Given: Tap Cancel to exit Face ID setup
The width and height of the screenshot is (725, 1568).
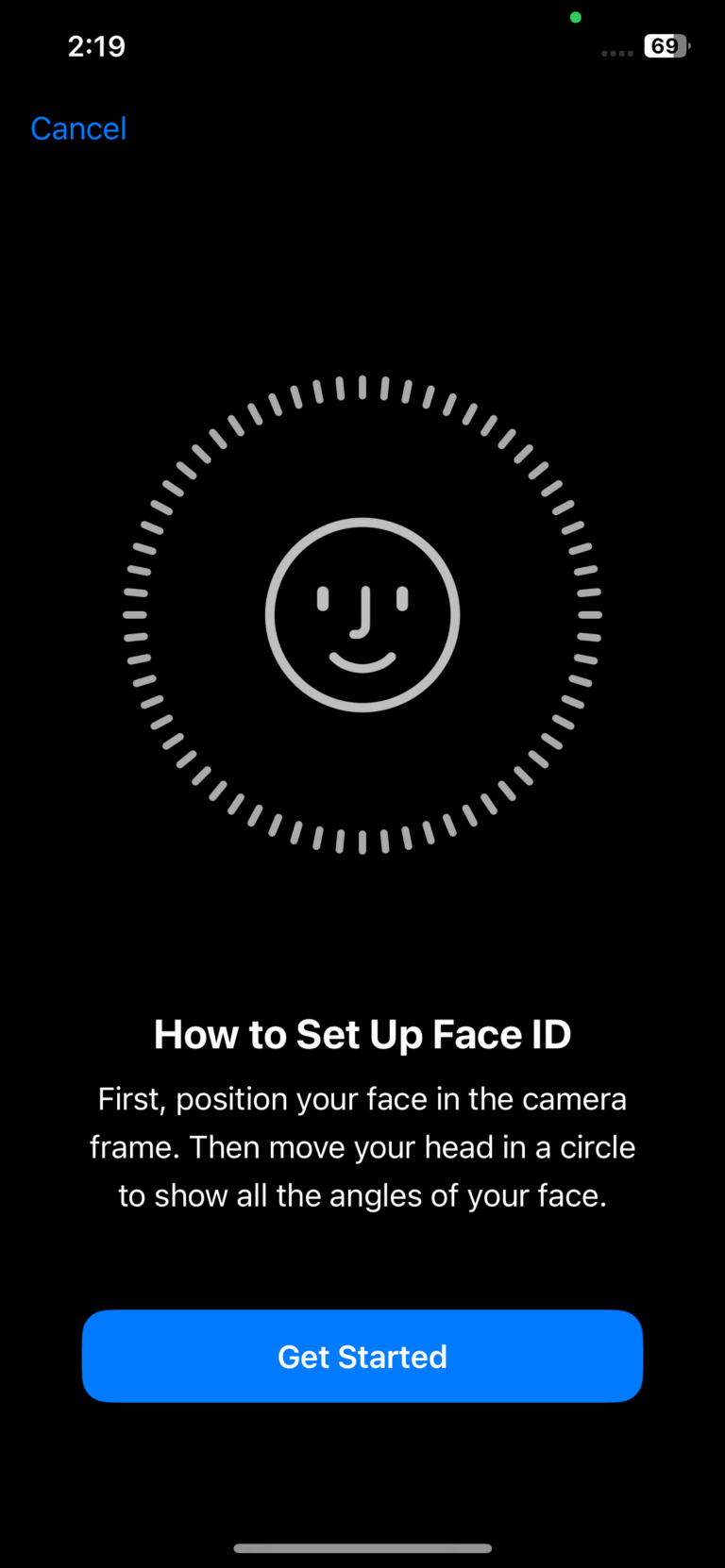Looking at the screenshot, I should point(78,127).
